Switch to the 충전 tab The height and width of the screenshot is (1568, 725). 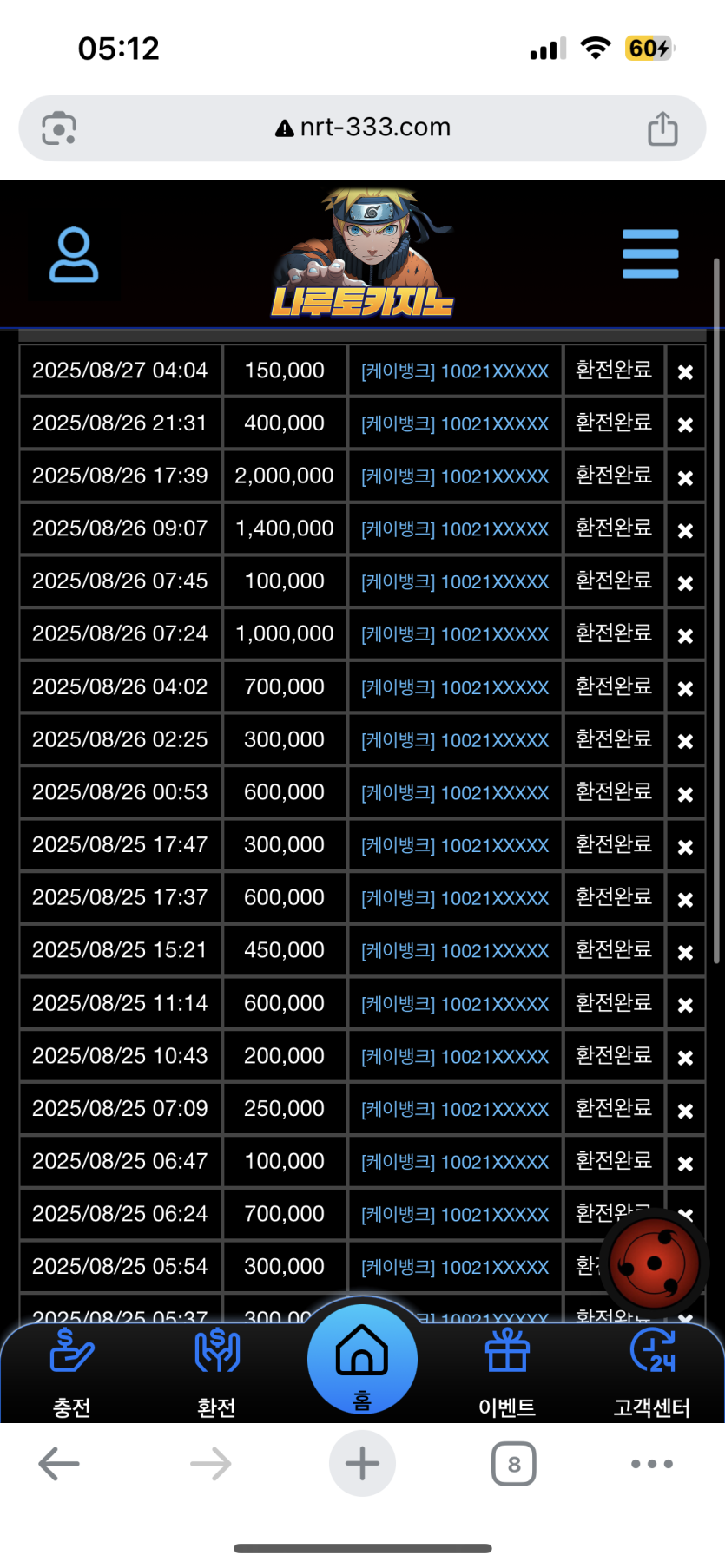[x=72, y=1372]
